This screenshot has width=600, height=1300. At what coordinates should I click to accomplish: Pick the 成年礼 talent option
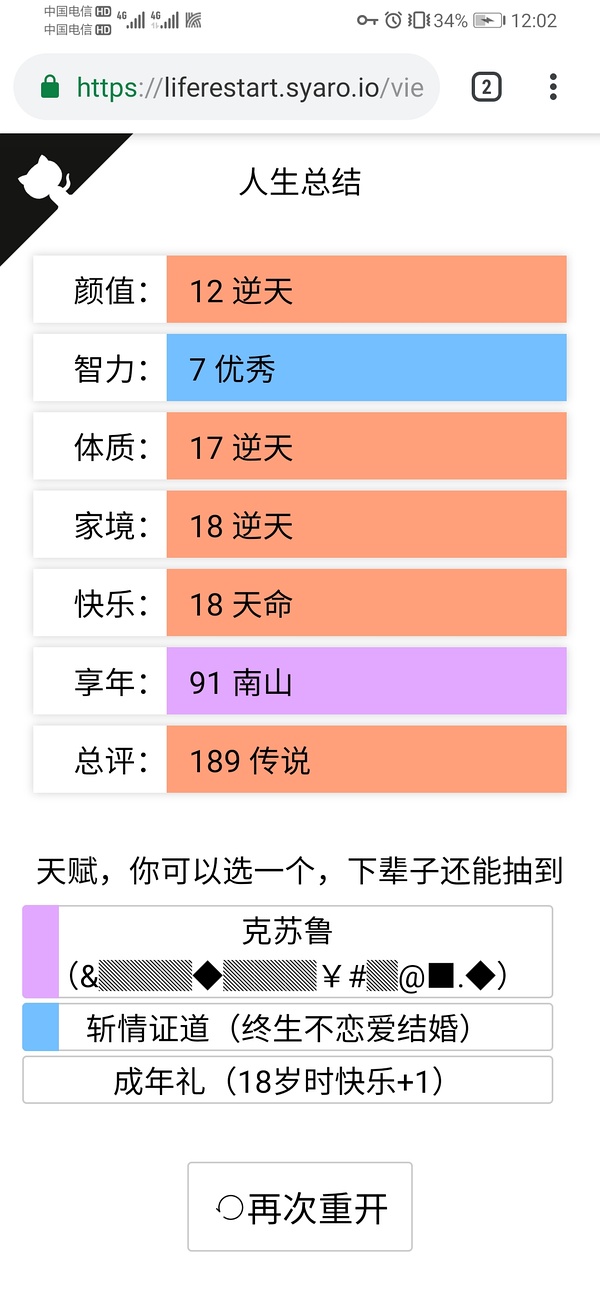(288, 1080)
